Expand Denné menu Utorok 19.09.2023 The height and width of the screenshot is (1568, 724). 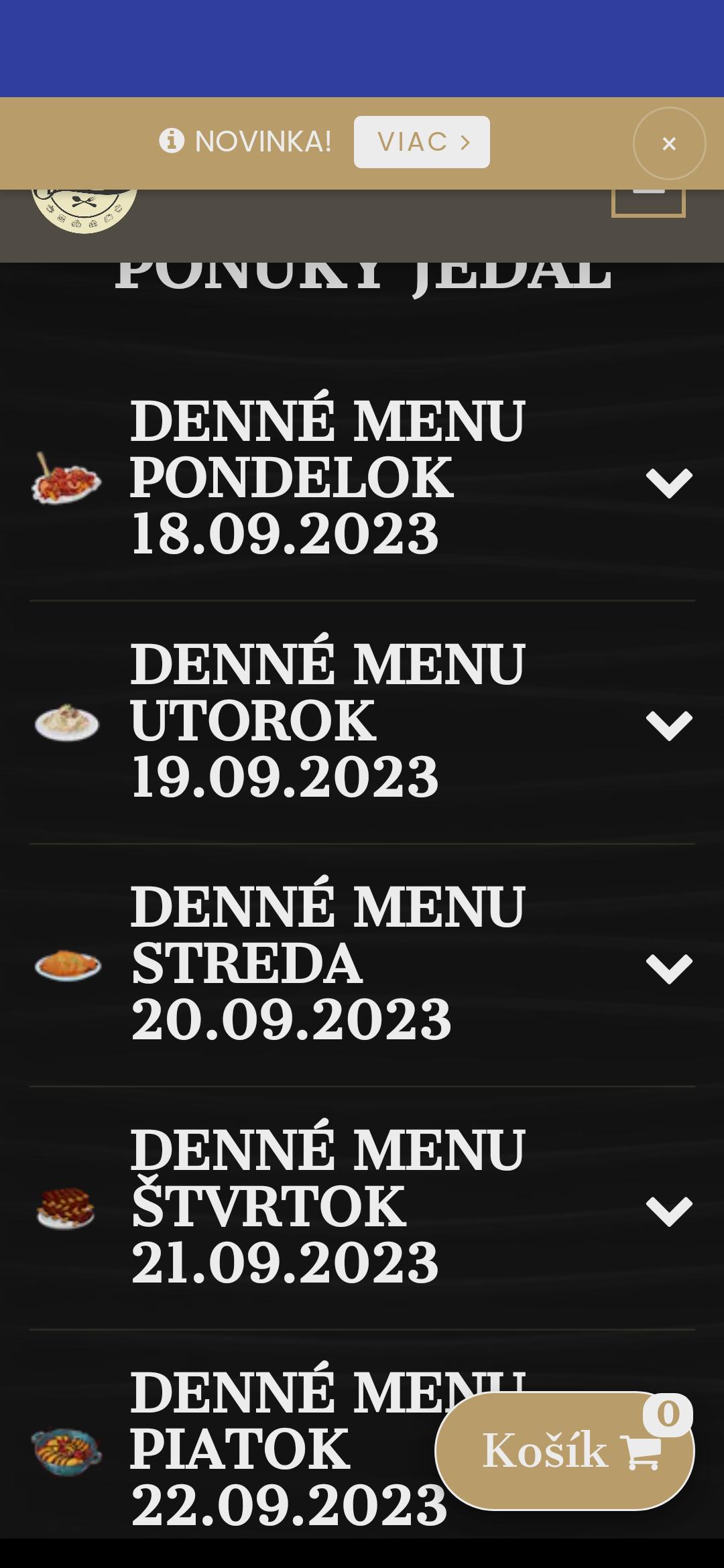[x=668, y=725]
